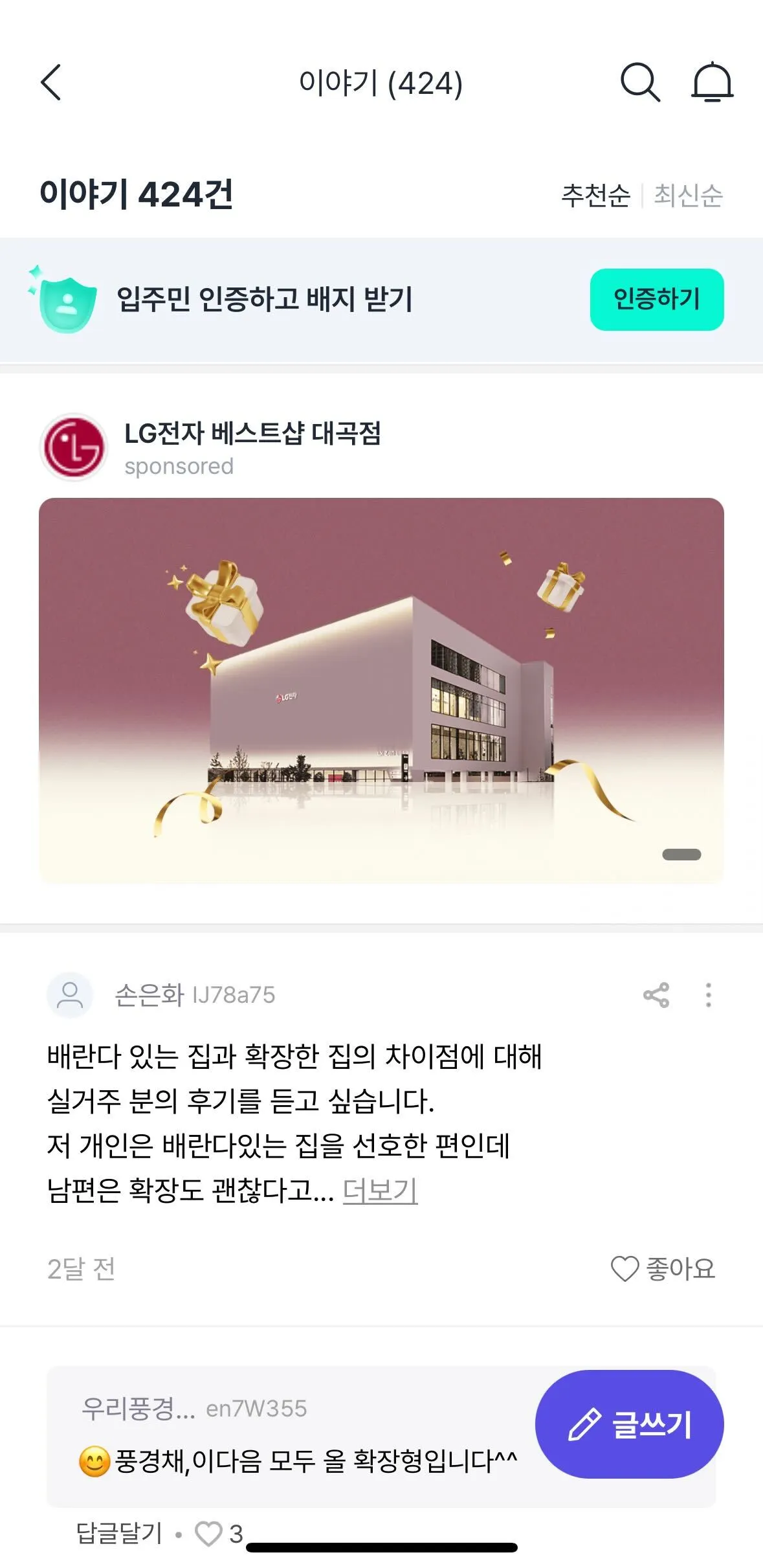Screen dimensions: 763x1568
Task: Switch sorting to 최신순
Action: click(x=688, y=196)
